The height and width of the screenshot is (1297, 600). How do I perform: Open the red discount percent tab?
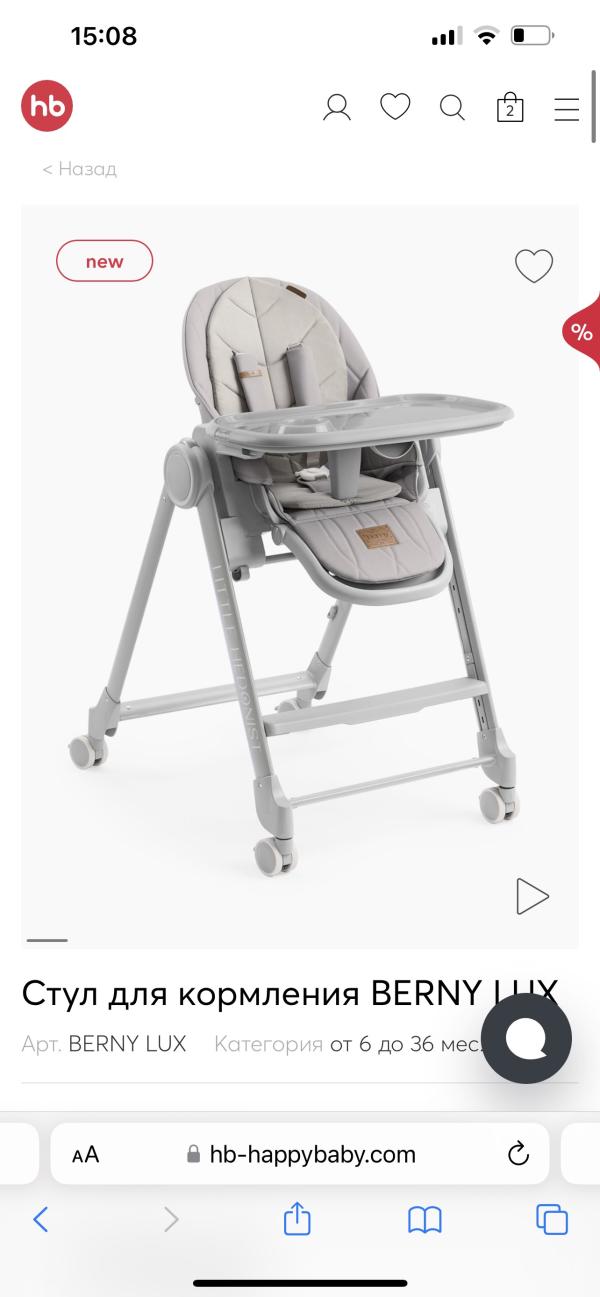tap(582, 332)
